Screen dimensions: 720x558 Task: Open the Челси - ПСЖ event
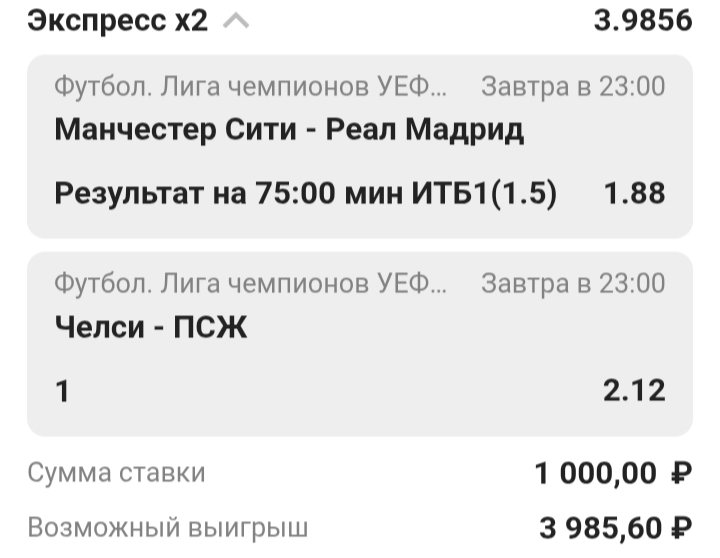(150, 327)
